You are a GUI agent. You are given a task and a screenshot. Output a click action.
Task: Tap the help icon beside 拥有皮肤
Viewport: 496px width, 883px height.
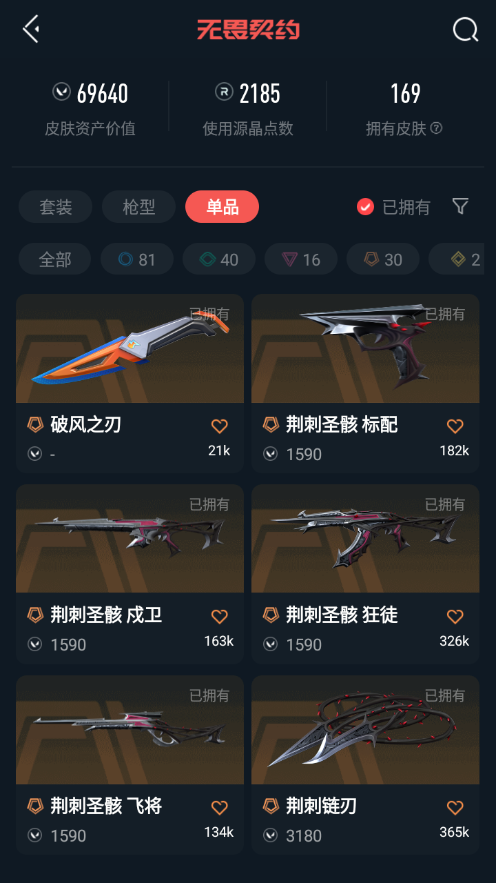(x=436, y=128)
